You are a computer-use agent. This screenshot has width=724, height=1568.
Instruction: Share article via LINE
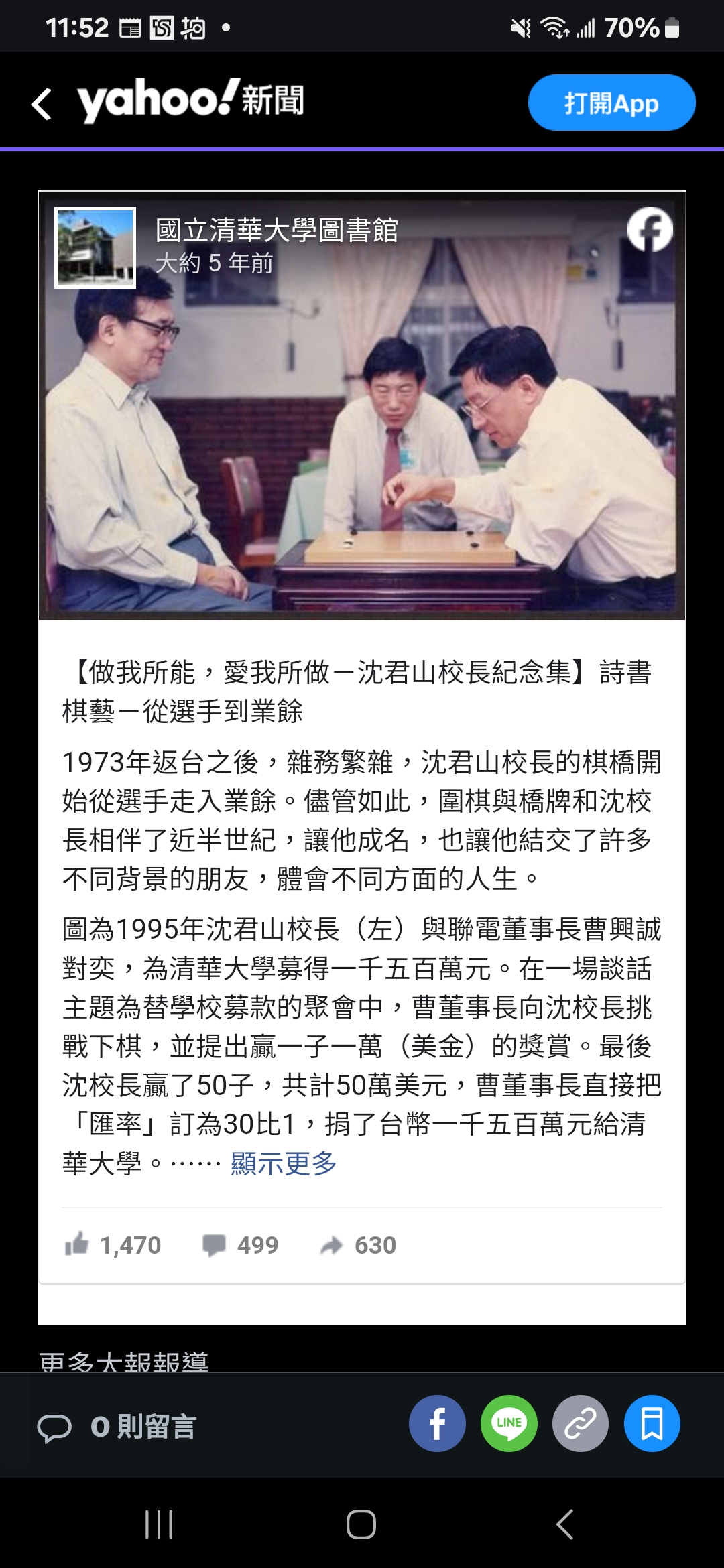point(509,1424)
